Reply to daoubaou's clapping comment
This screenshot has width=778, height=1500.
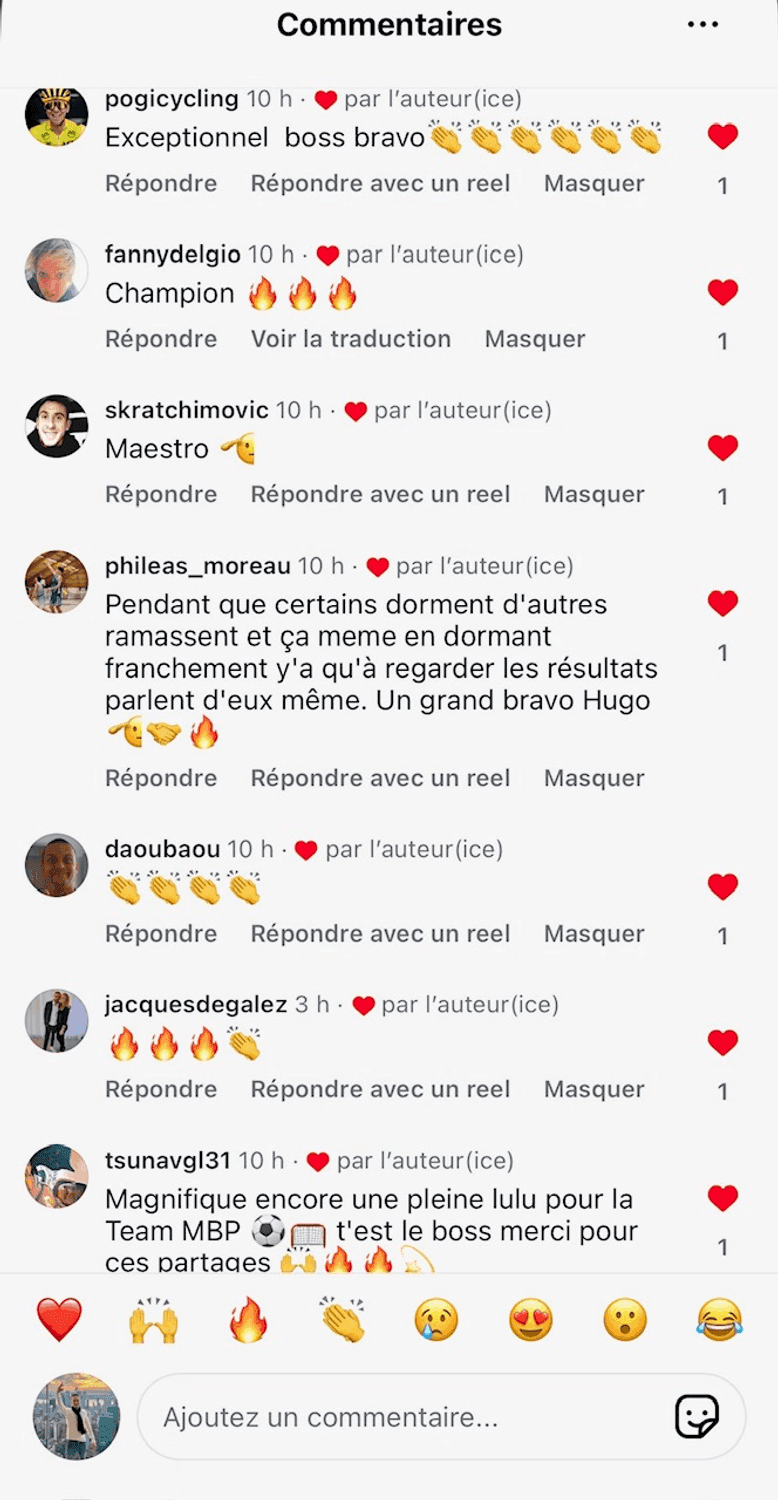pos(161,933)
